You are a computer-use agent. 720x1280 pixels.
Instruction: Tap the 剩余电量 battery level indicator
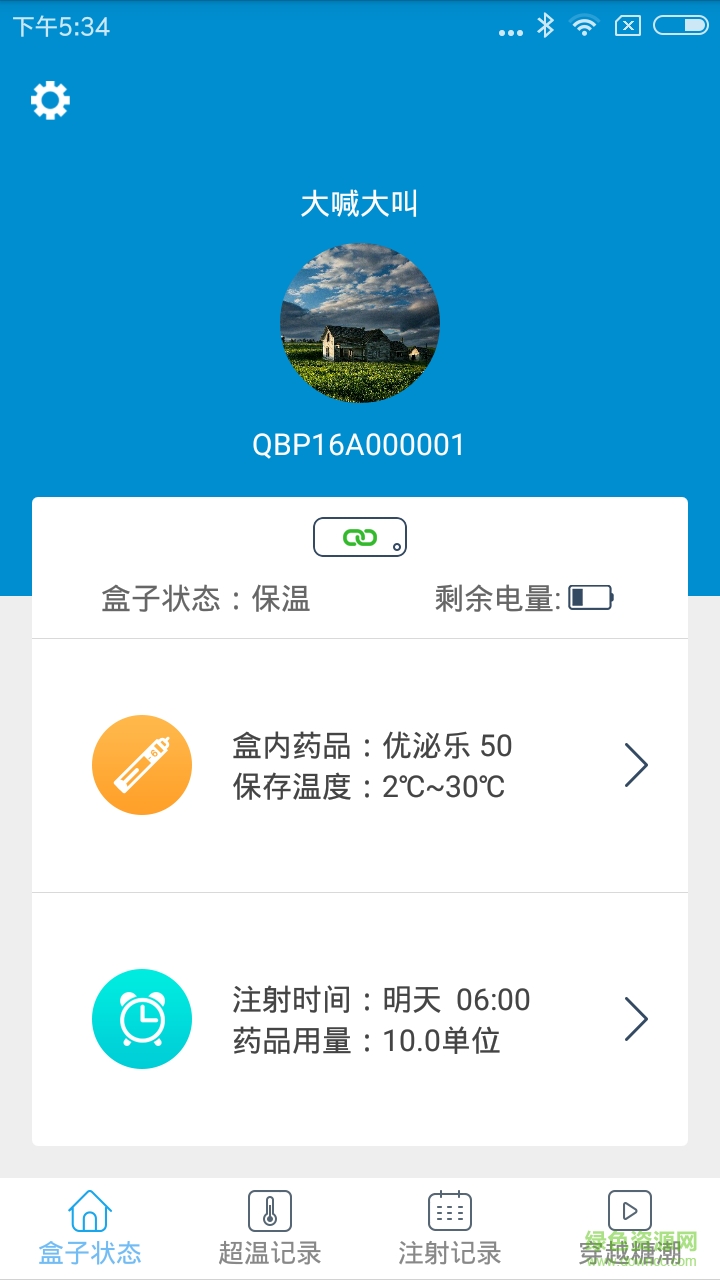coord(589,597)
